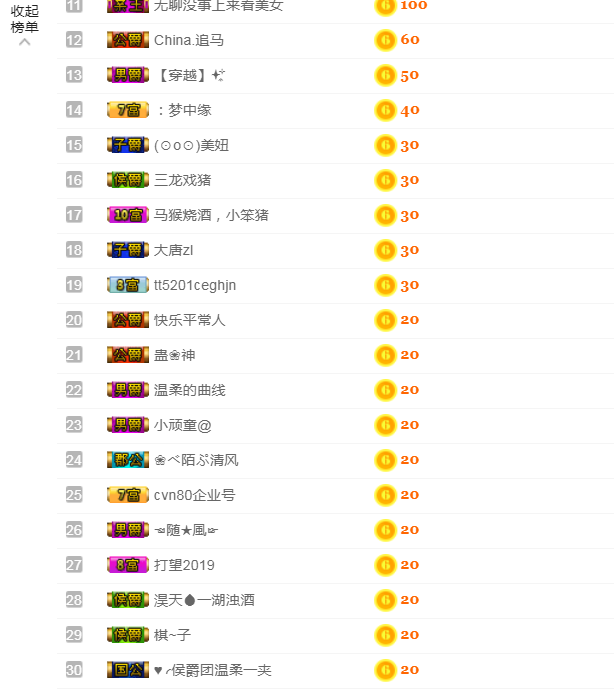
Task: Select the user 三龙戏猪
Action: (182, 180)
